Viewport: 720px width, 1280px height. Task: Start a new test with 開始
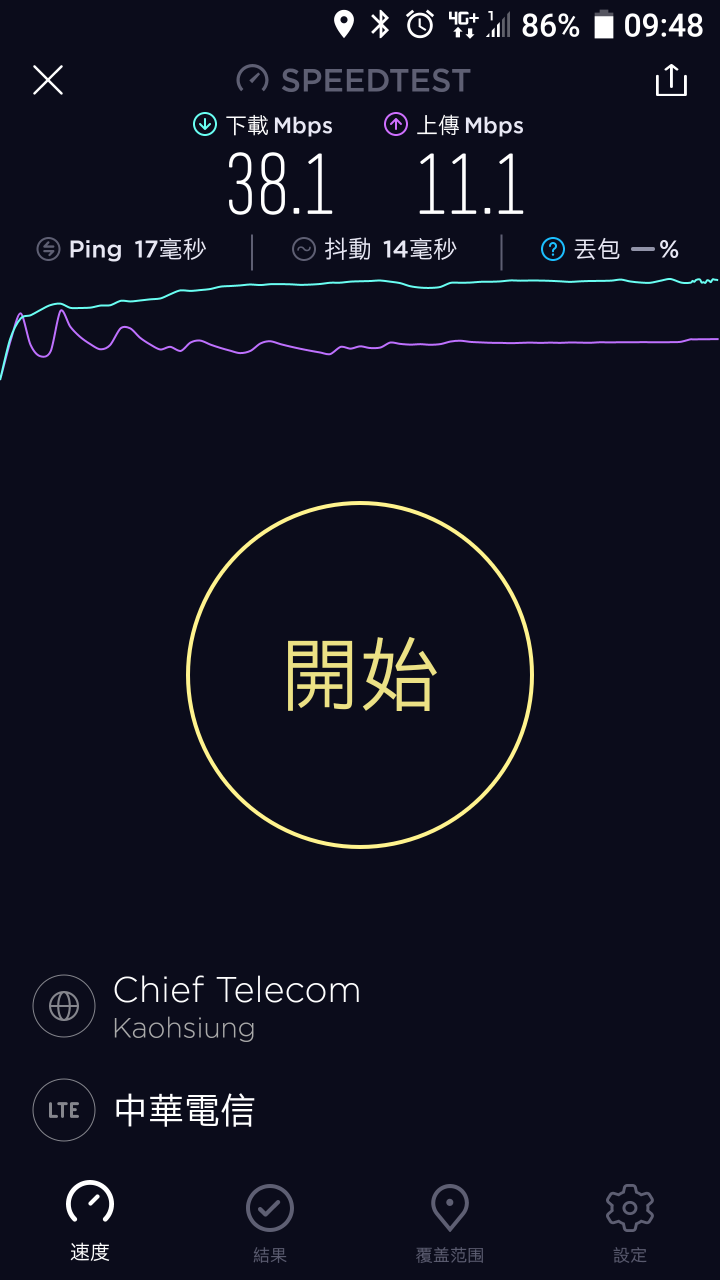(x=360, y=675)
